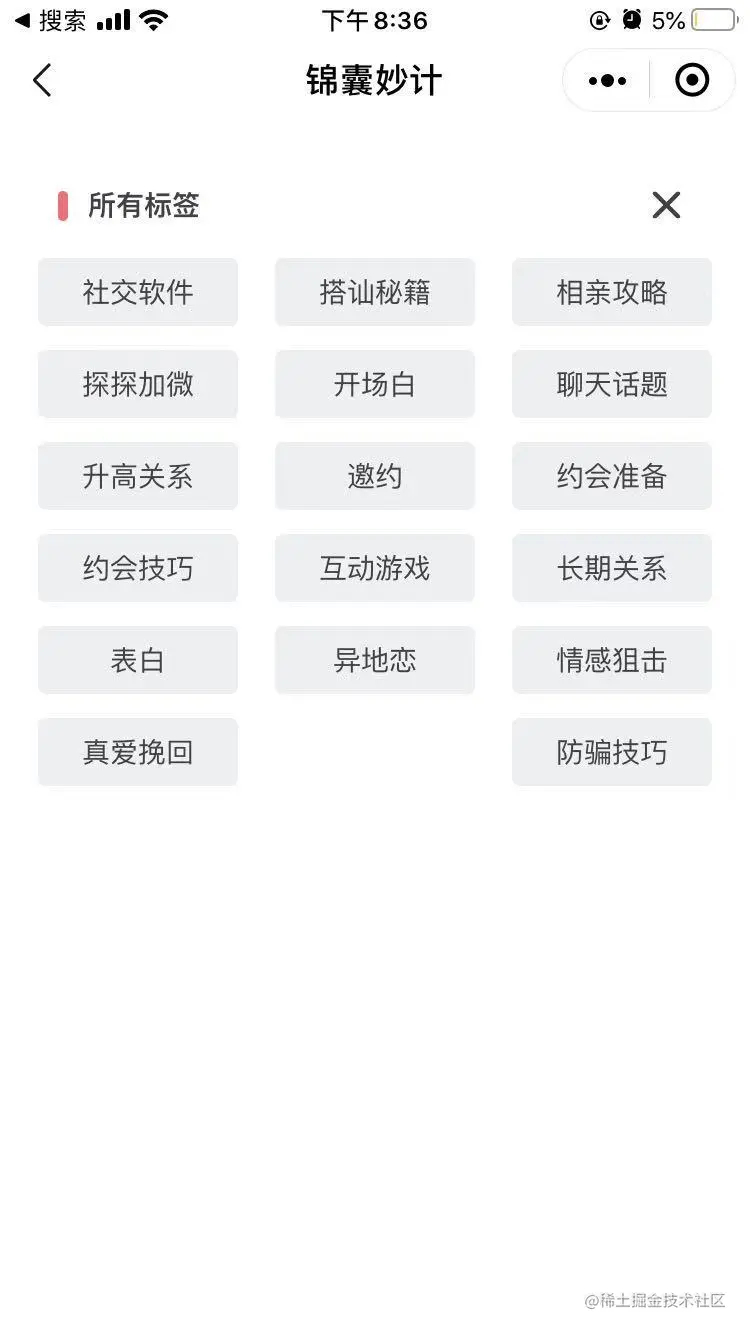Select the 长期关系 tag

click(x=612, y=568)
